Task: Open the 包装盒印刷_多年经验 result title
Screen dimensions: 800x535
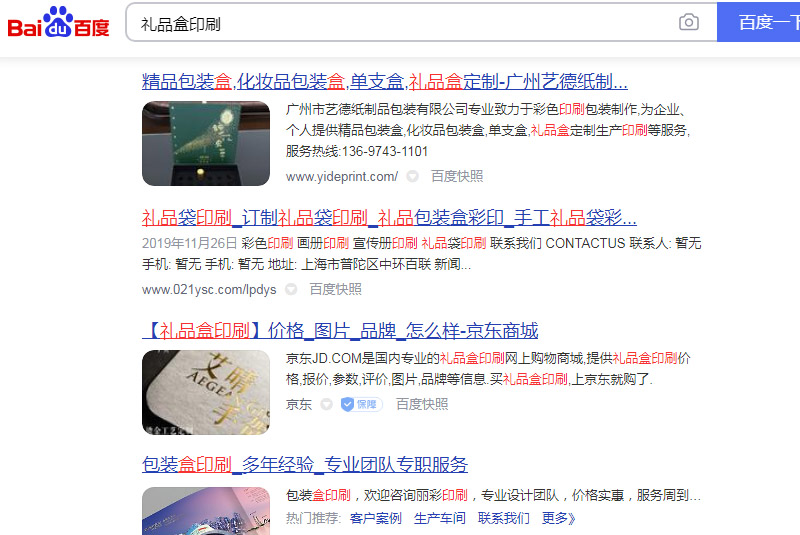Action: (x=305, y=465)
